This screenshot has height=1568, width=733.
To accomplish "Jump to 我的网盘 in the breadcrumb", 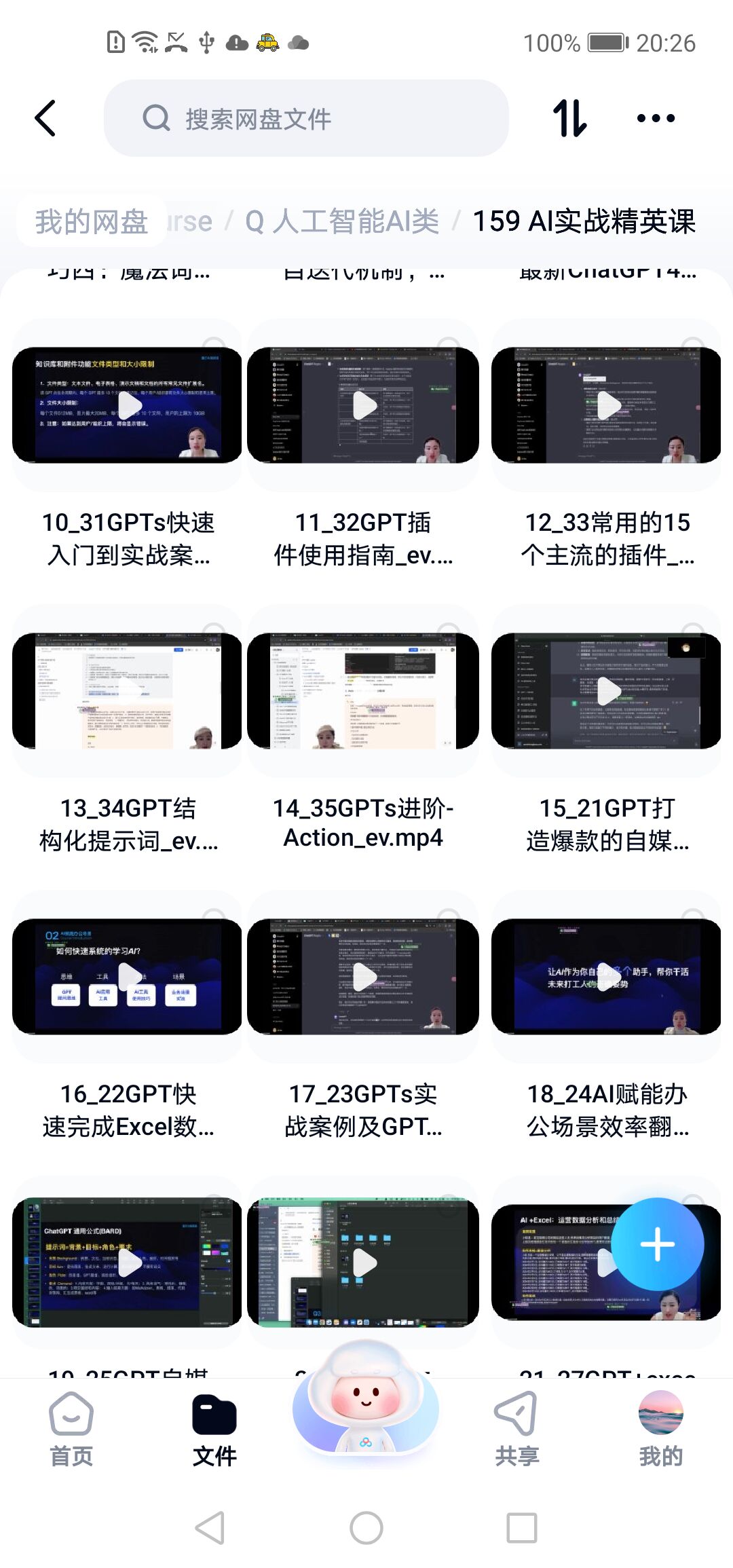I will [92, 222].
